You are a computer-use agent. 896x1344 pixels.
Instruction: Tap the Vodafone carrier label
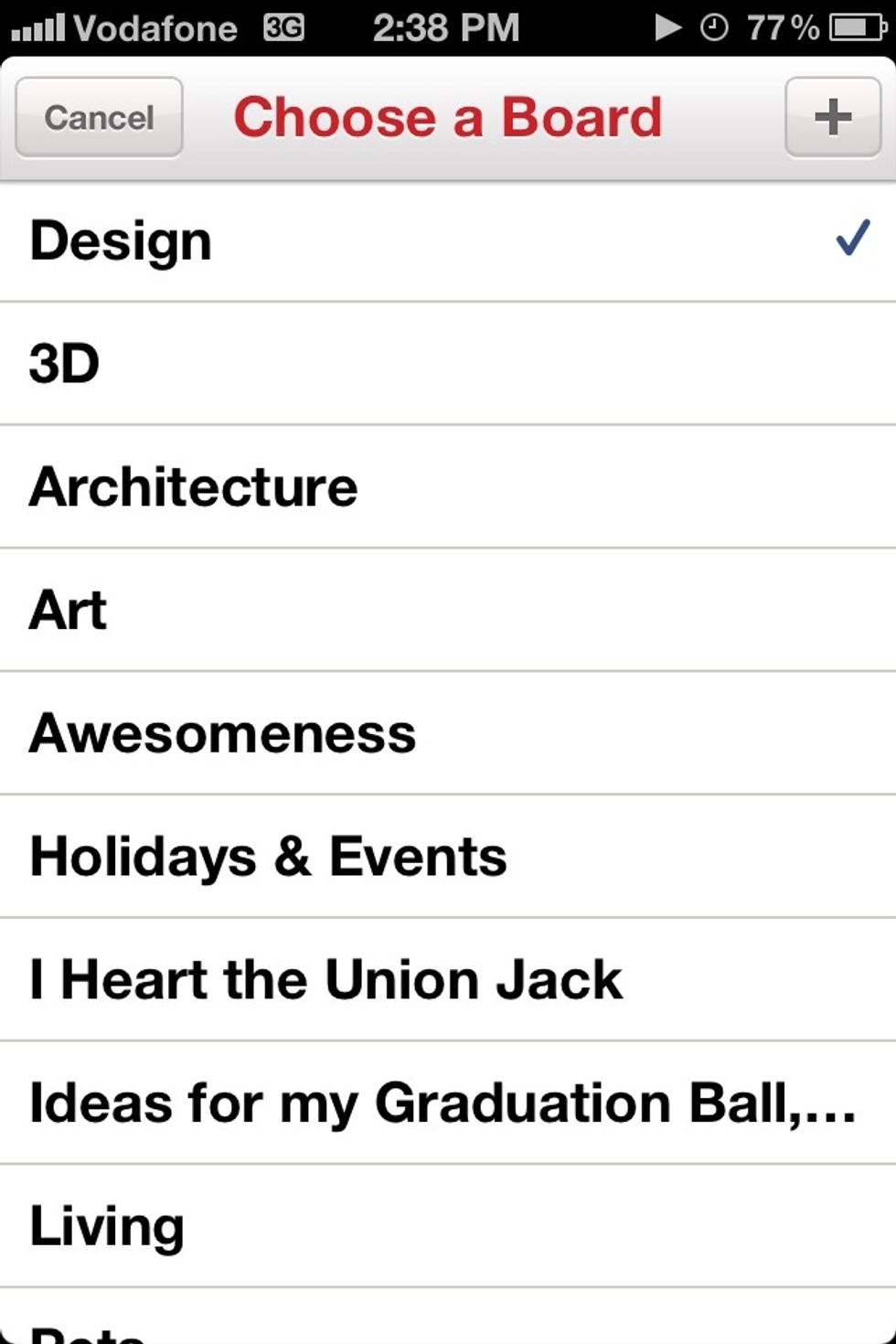click(155, 27)
